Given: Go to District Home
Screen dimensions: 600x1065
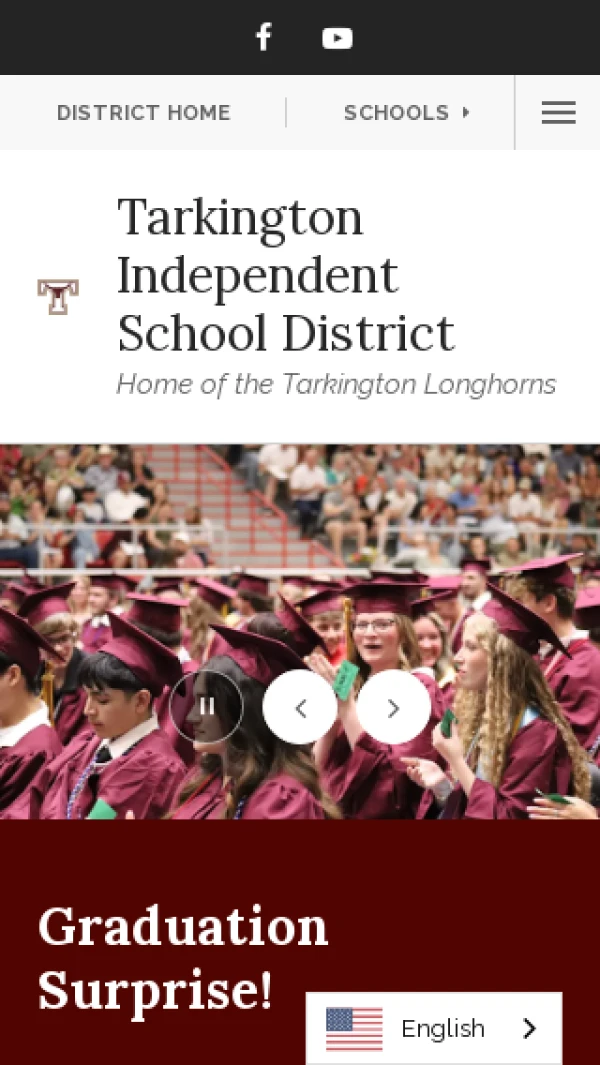Looking at the screenshot, I should click(143, 113).
